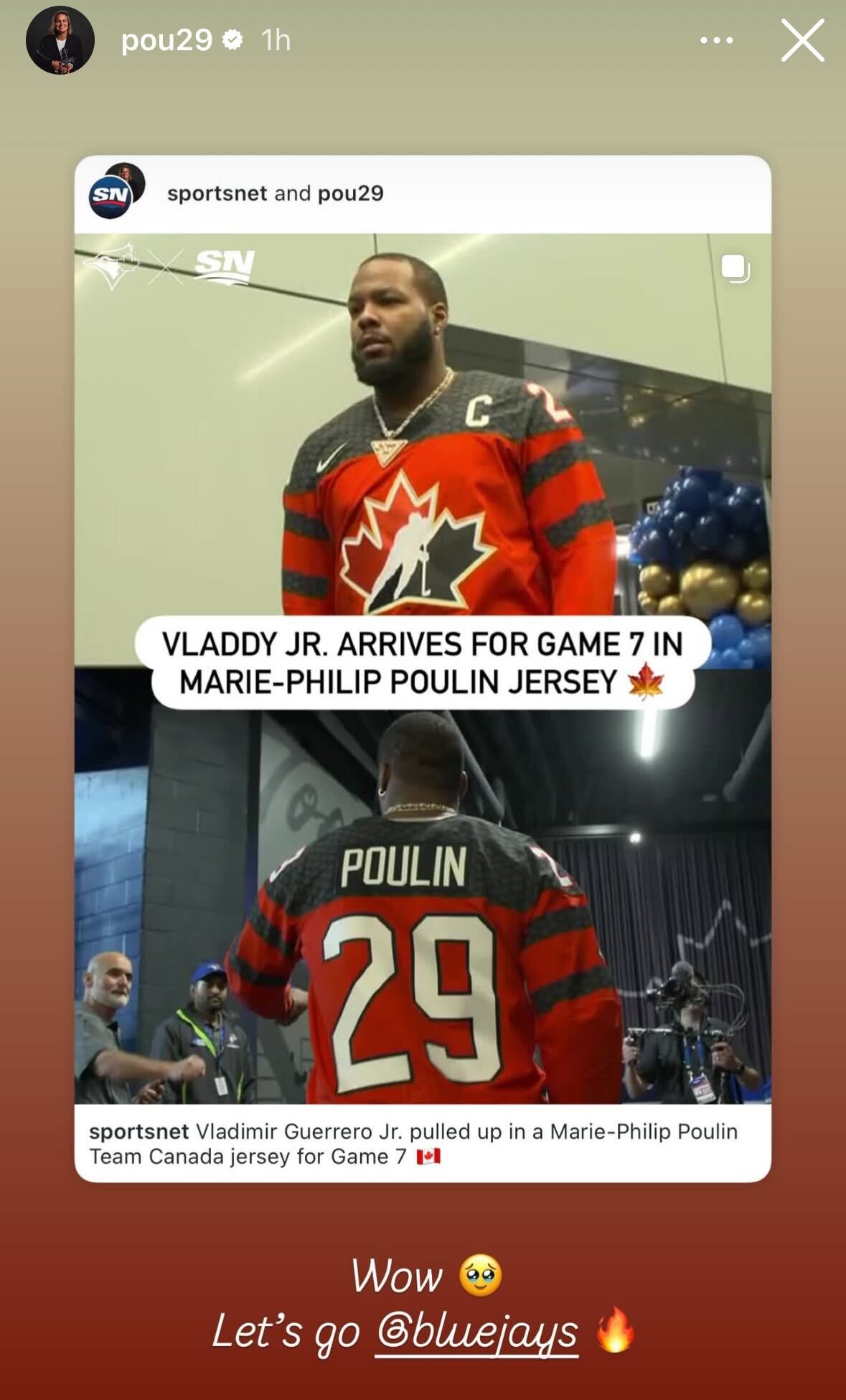The width and height of the screenshot is (846, 1400).
Task: Open the three-dot story options menu
Action: [x=716, y=40]
